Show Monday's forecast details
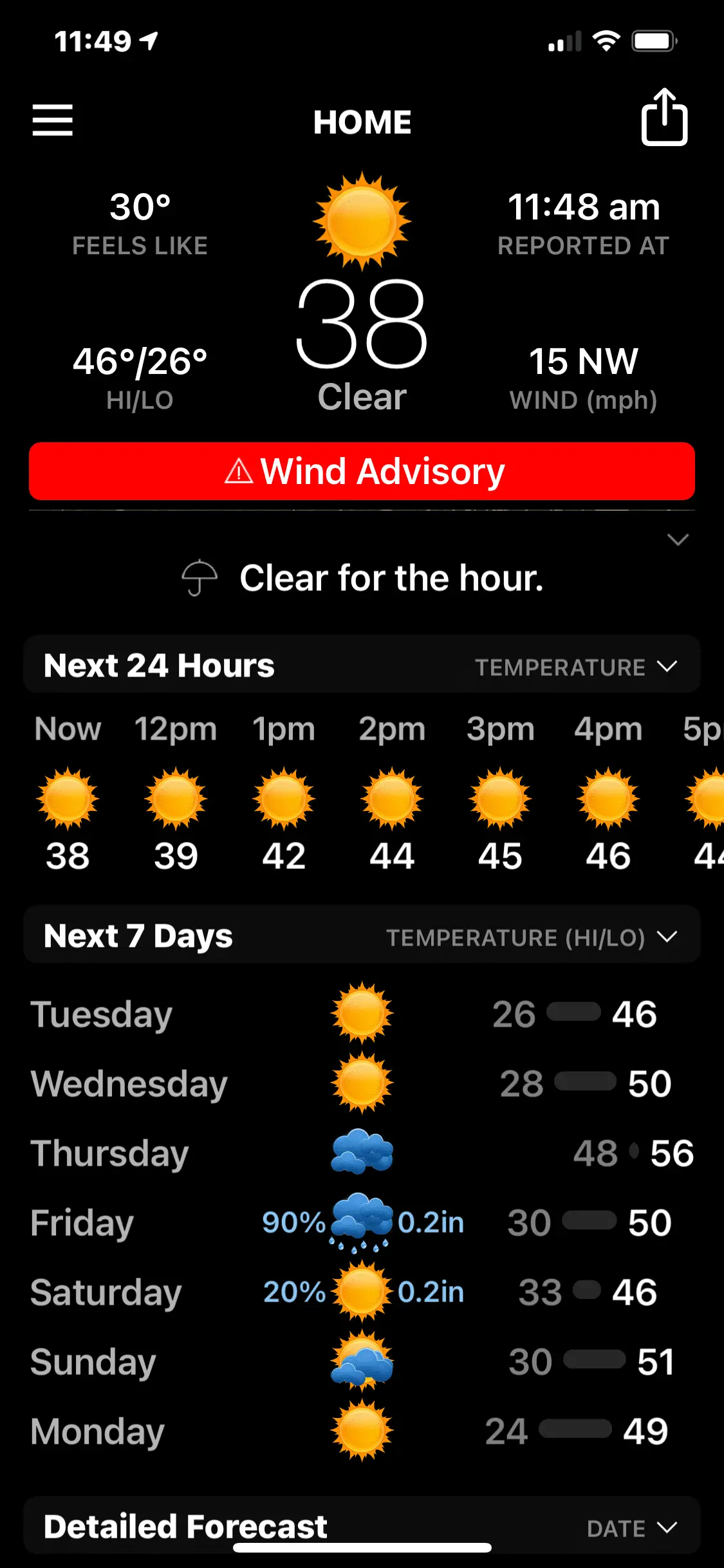 [362, 1431]
